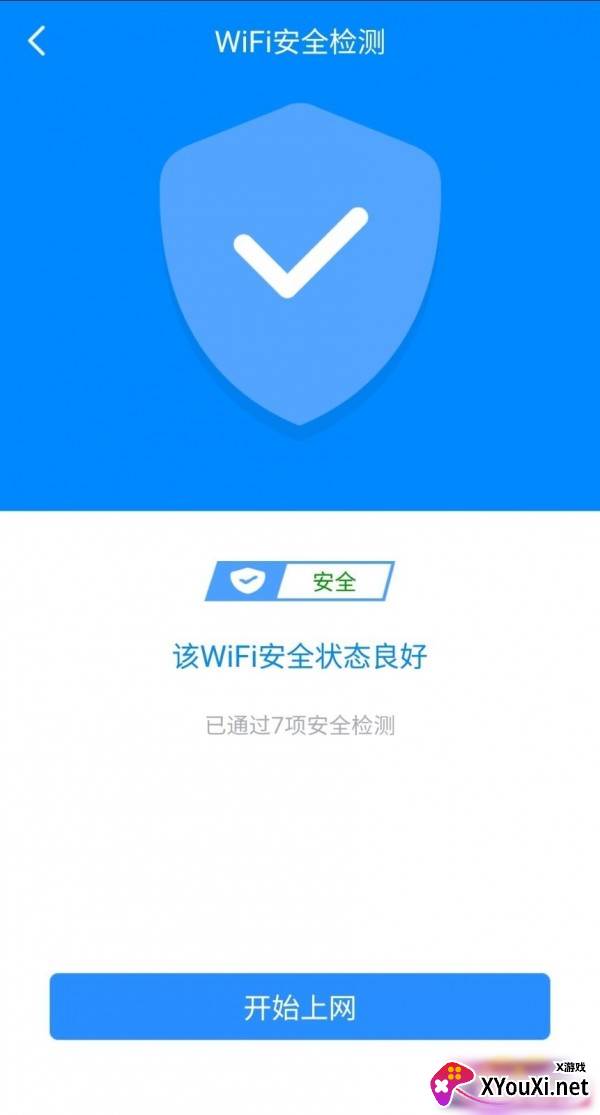Go back from WiFi安全检测 screen
Image resolution: width=600 pixels, height=1115 pixels.
[37, 41]
